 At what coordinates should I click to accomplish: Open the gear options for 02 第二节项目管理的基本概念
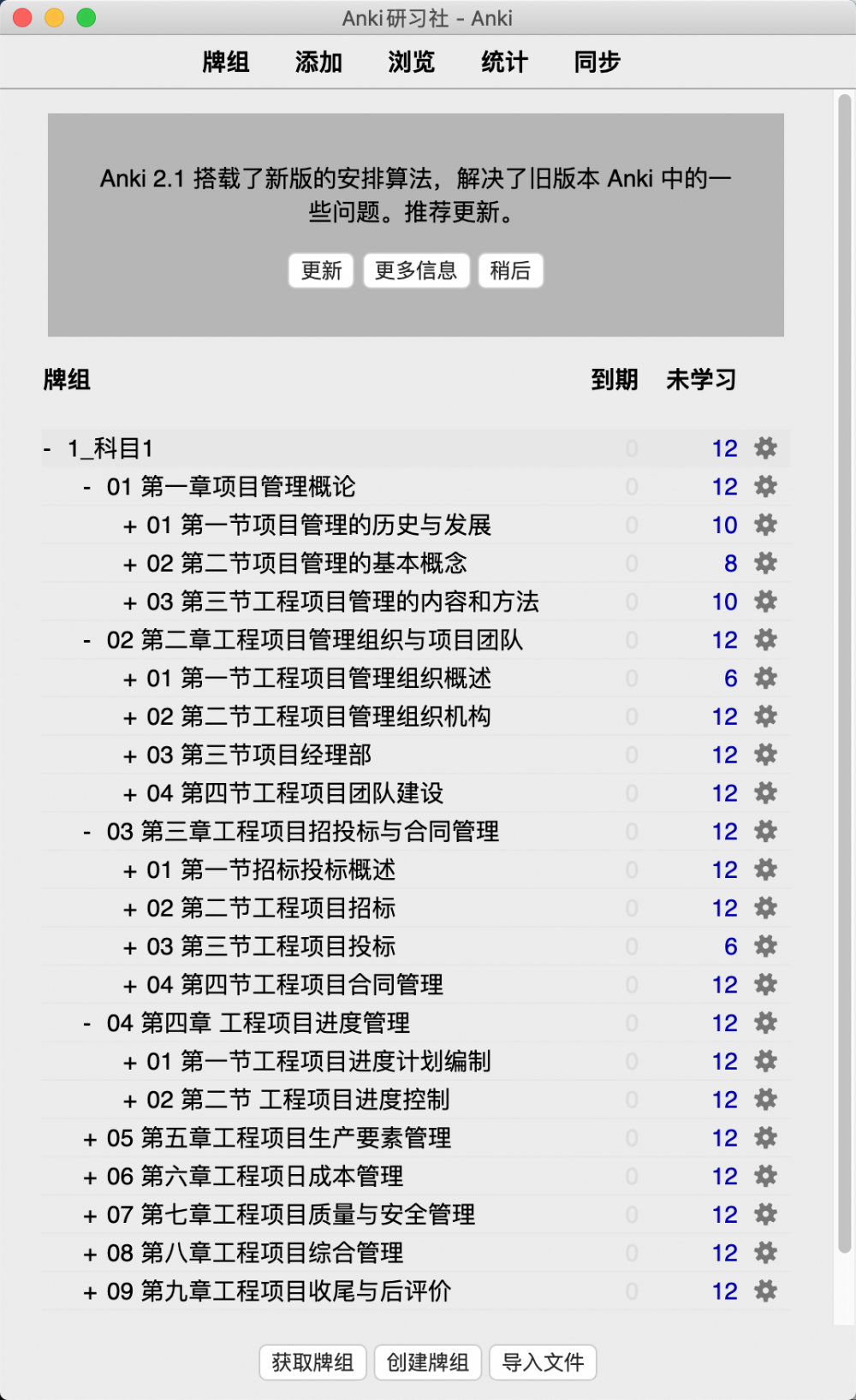coord(765,563)
